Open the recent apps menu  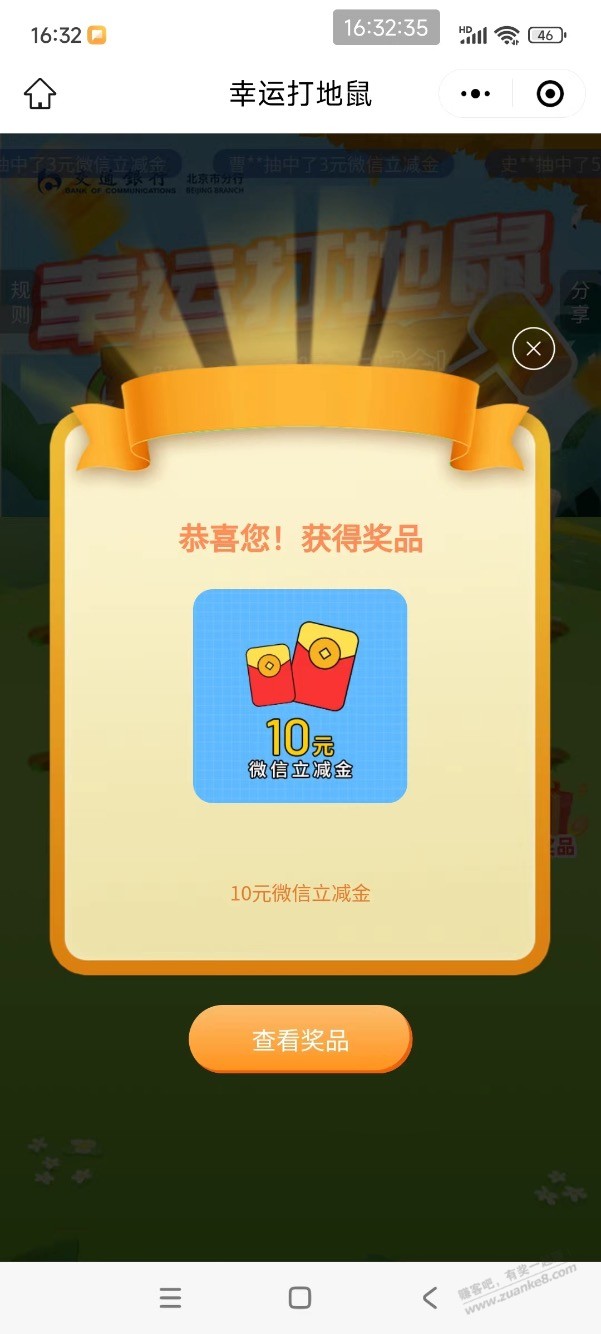click(x=171, y=1298)
